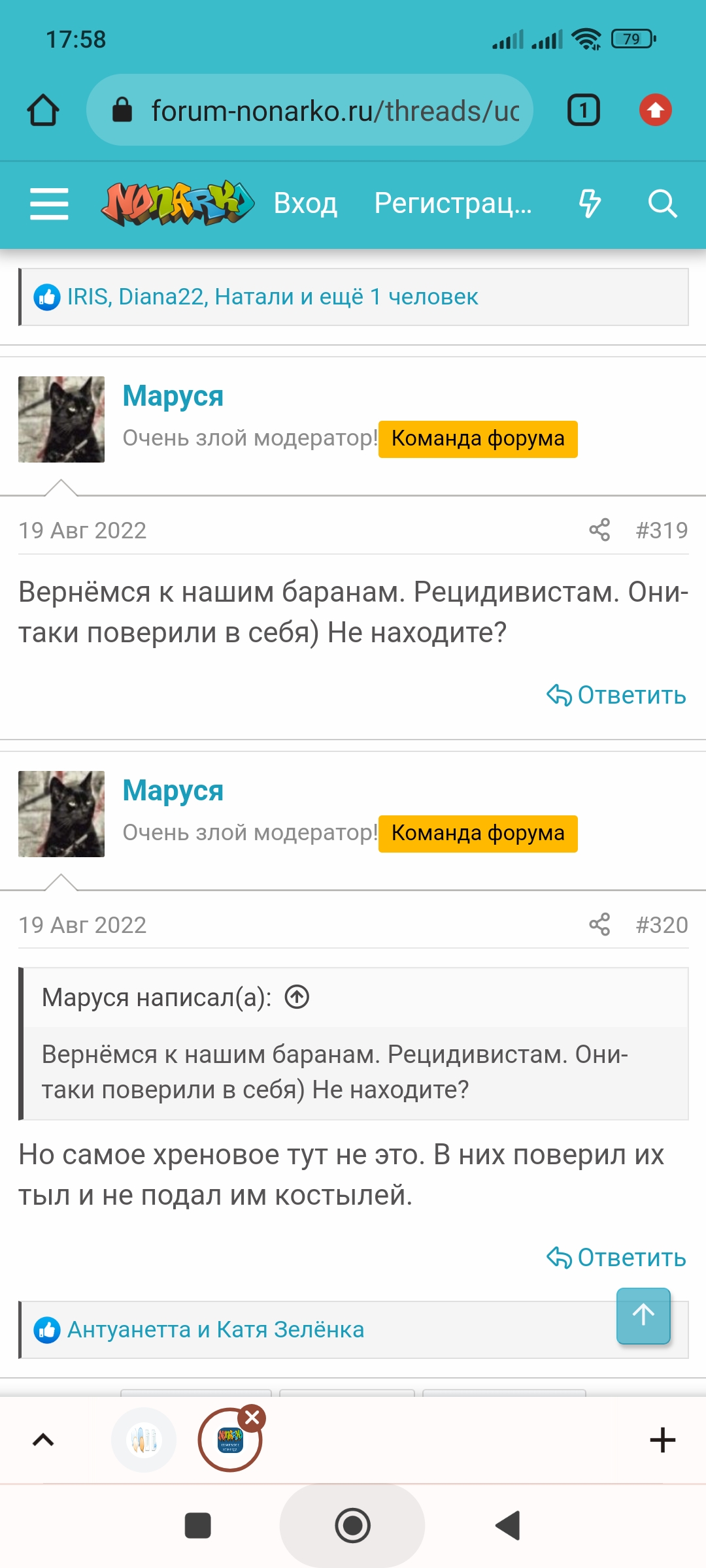Close the Nonarko browser tab
The image size is (706, 1568).
click(252, 1418)
